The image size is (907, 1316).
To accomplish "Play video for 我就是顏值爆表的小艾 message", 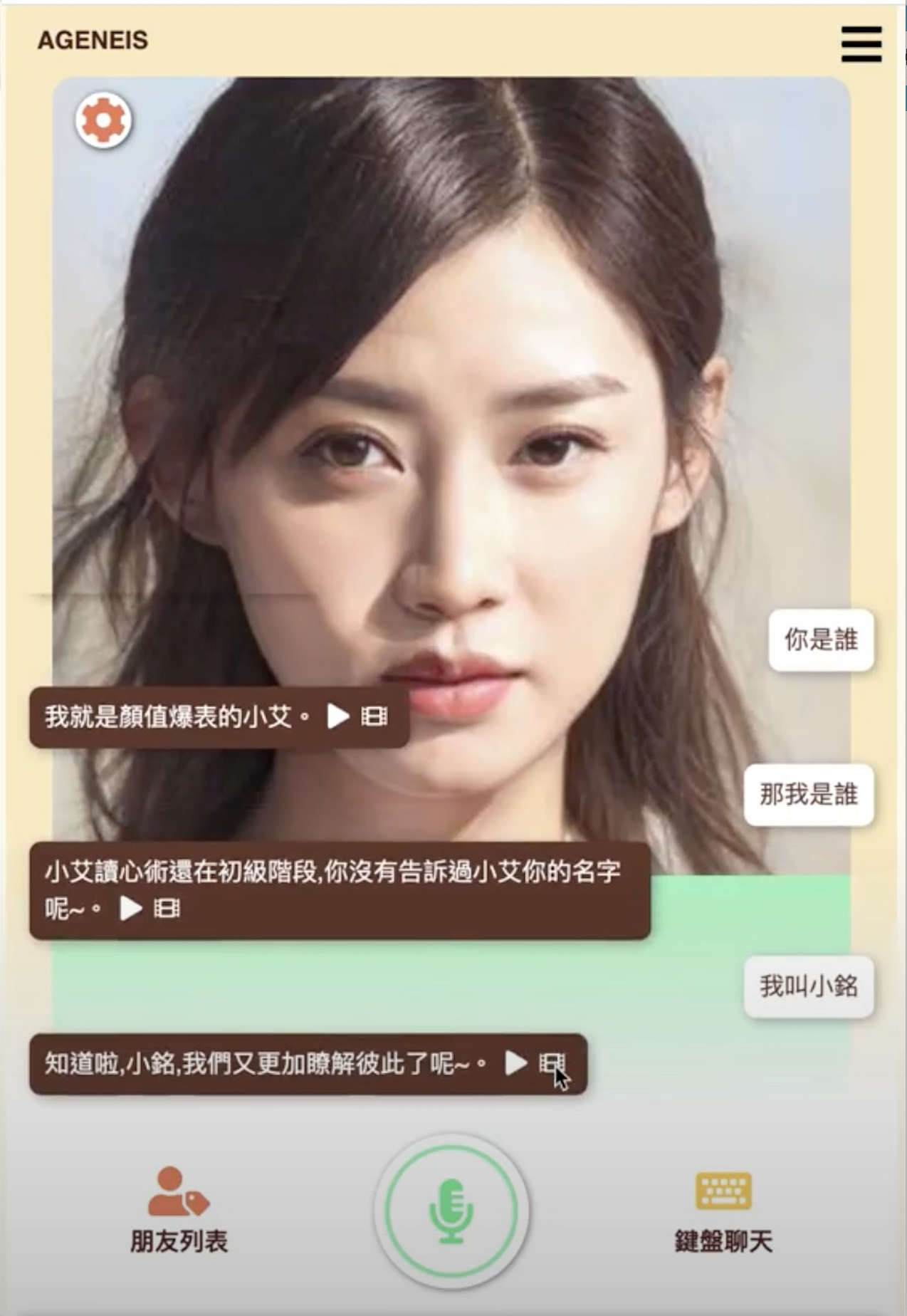I will (374, 716).
